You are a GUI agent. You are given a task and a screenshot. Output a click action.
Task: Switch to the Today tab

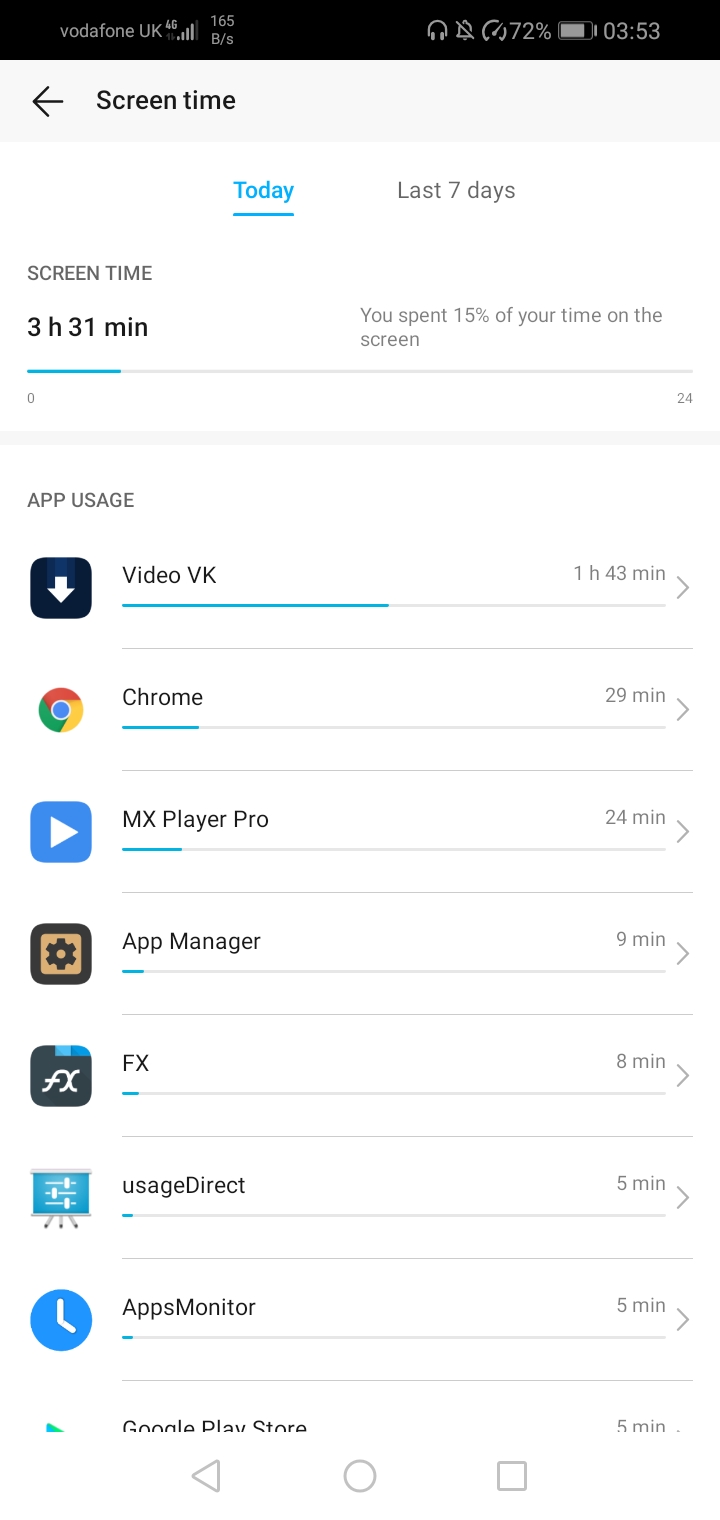(263, 190)
